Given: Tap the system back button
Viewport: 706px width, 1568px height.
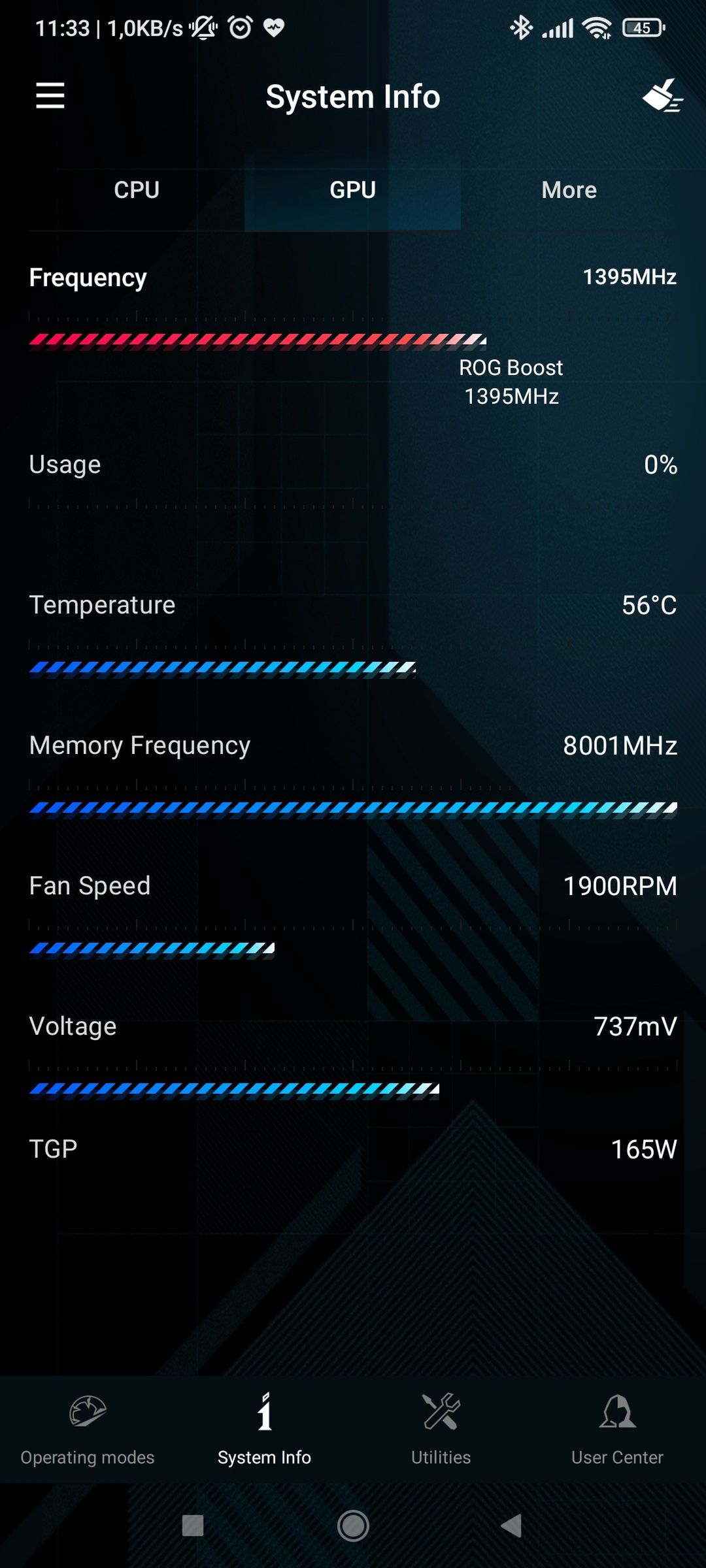Looking at the screenshot, I should click(512, 1526).
